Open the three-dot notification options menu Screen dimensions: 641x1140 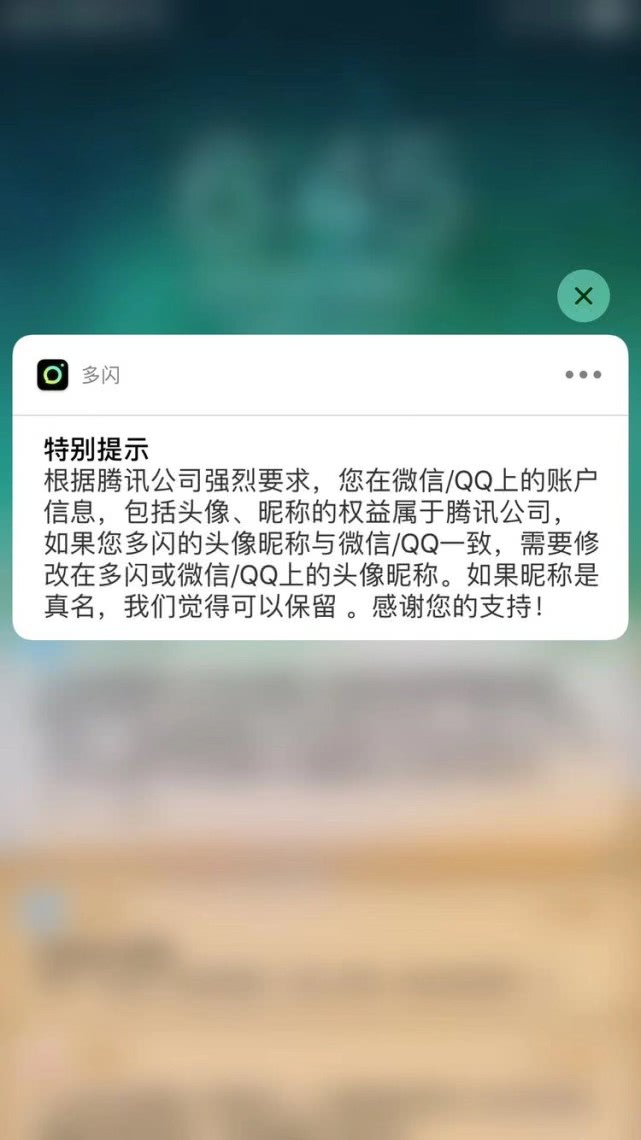tap(583, 375)
